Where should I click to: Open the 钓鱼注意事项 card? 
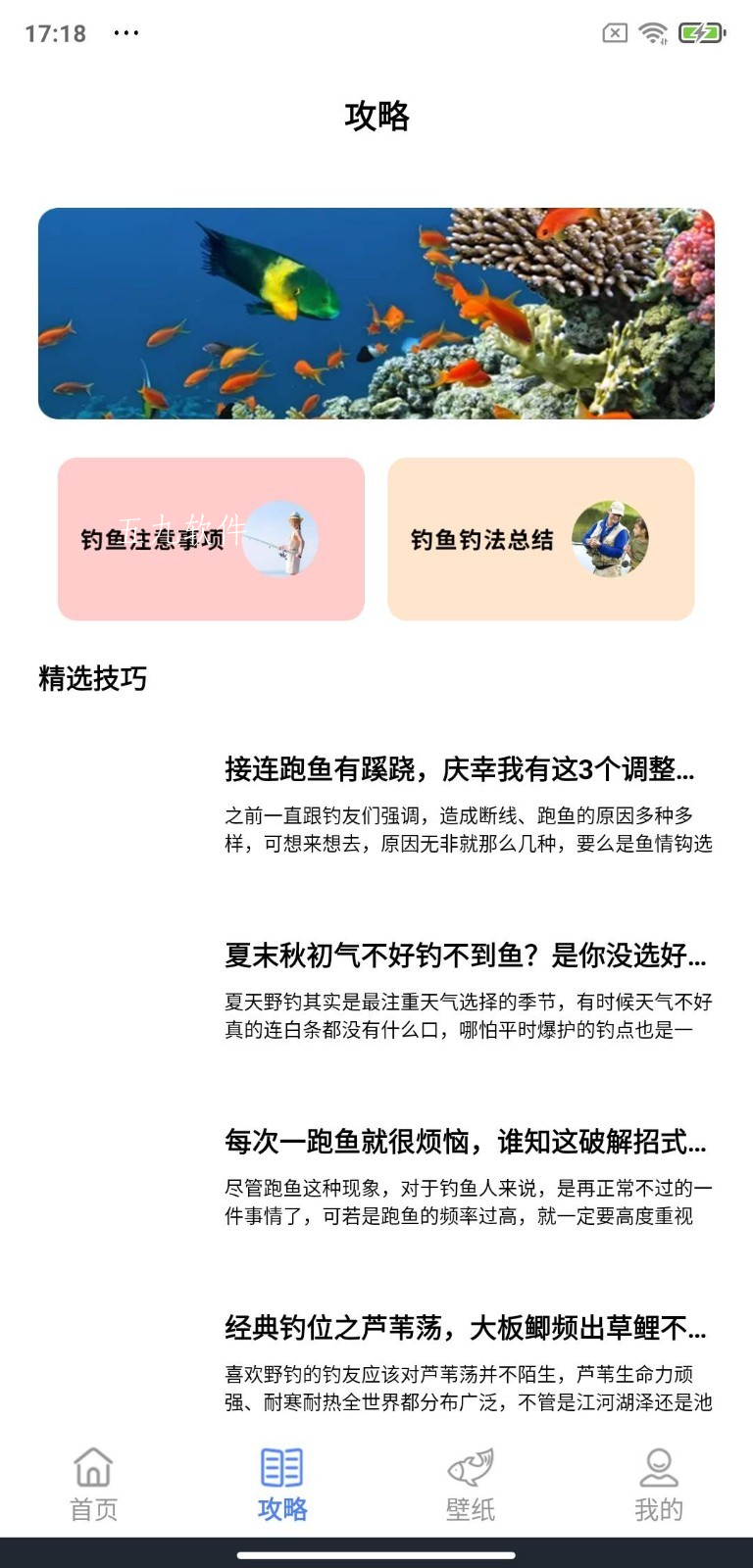(211, 539)
